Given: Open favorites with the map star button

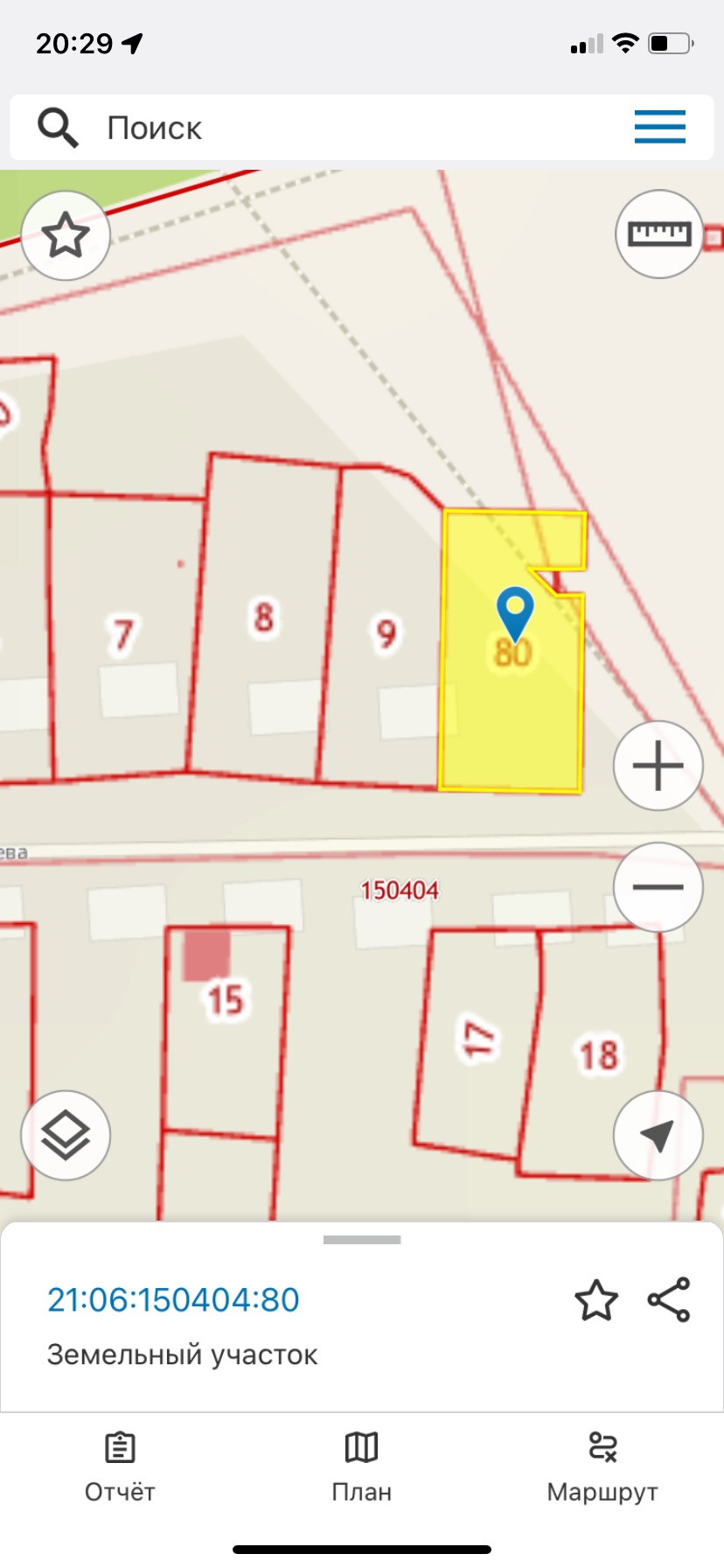Looking at the screenshot, I should point(66,235).
